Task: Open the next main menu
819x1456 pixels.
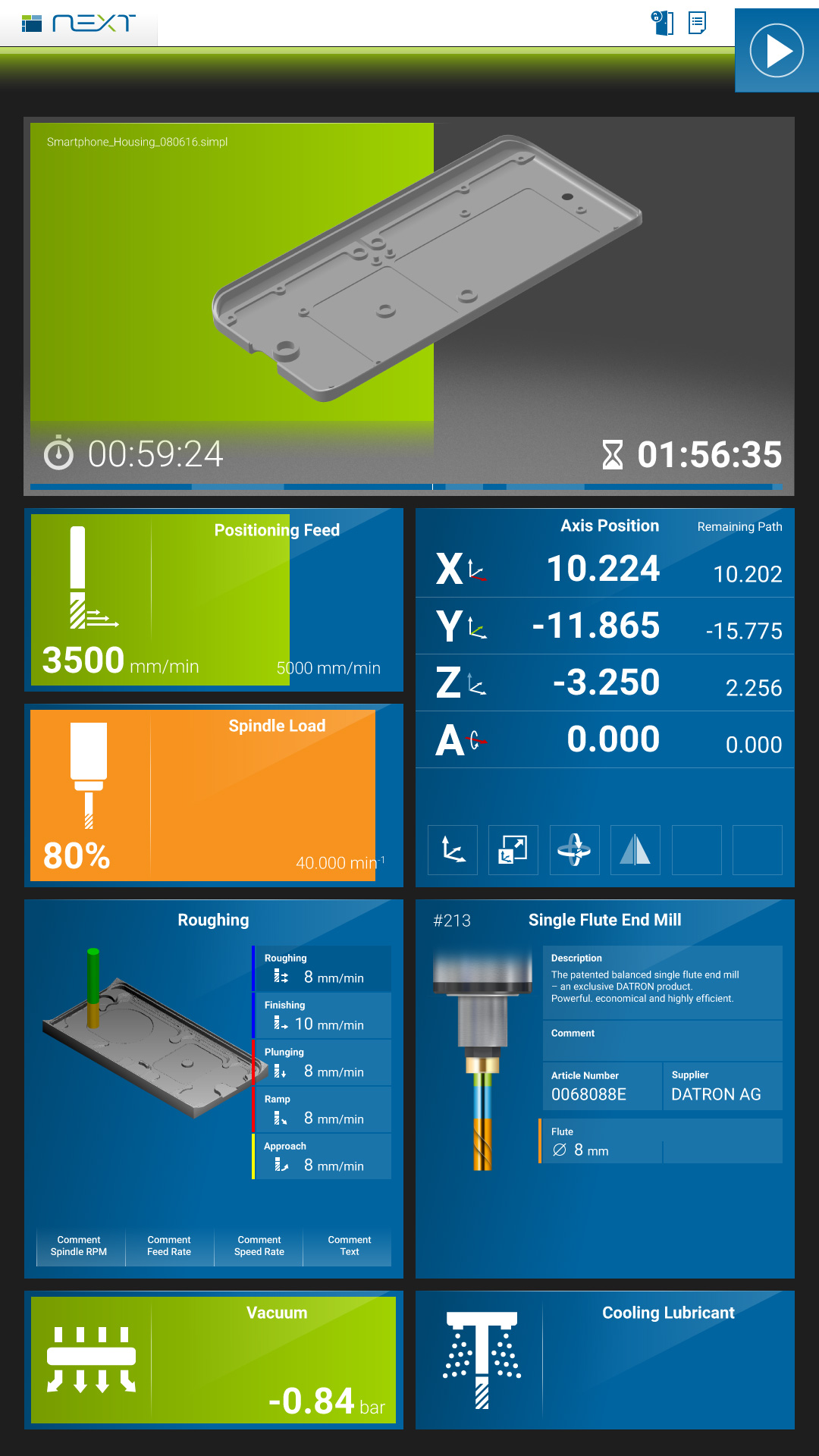Action: [x=79, y=24]
